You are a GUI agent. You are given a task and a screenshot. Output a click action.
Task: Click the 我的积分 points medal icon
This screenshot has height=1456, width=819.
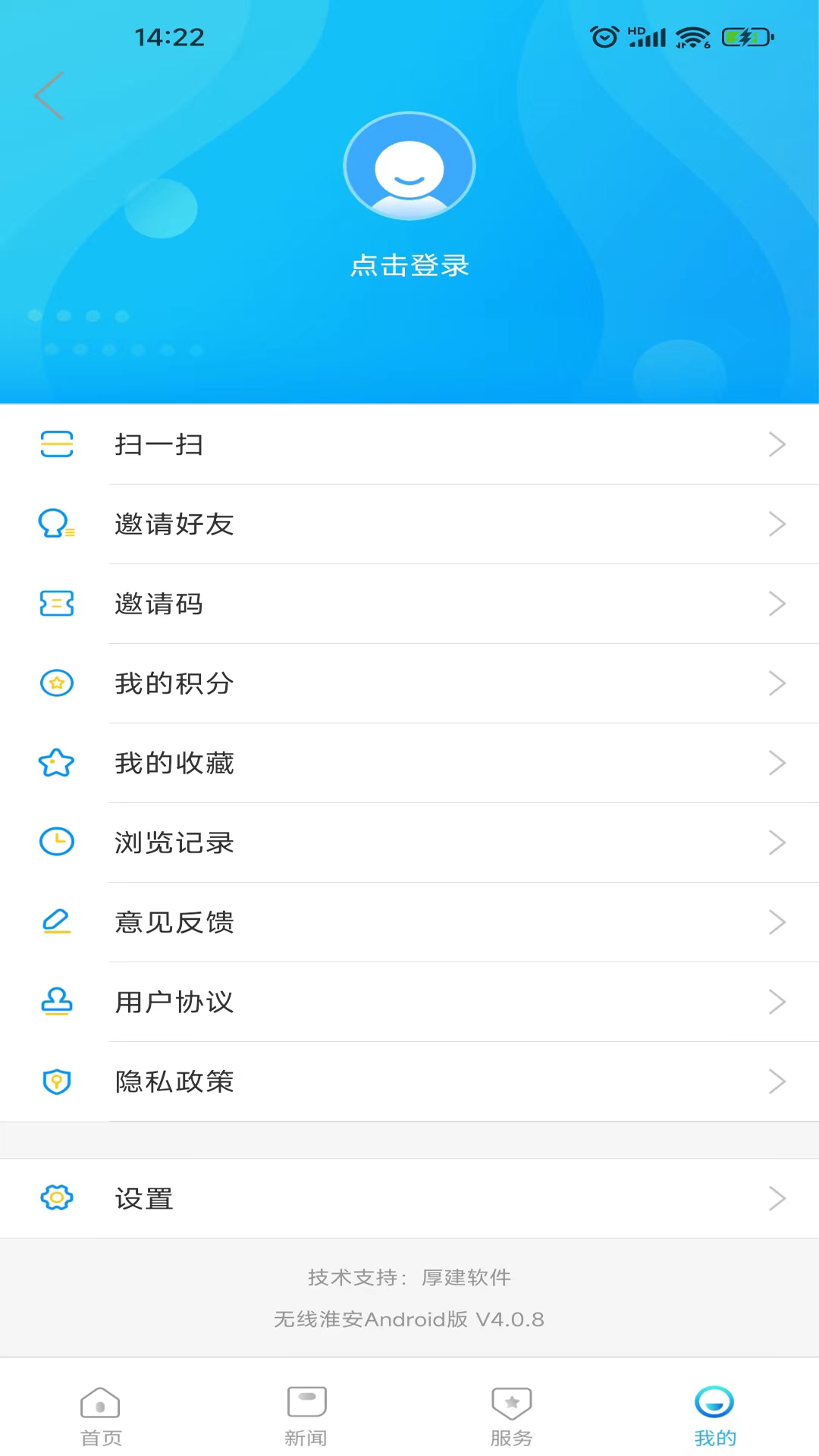(56, 683)
